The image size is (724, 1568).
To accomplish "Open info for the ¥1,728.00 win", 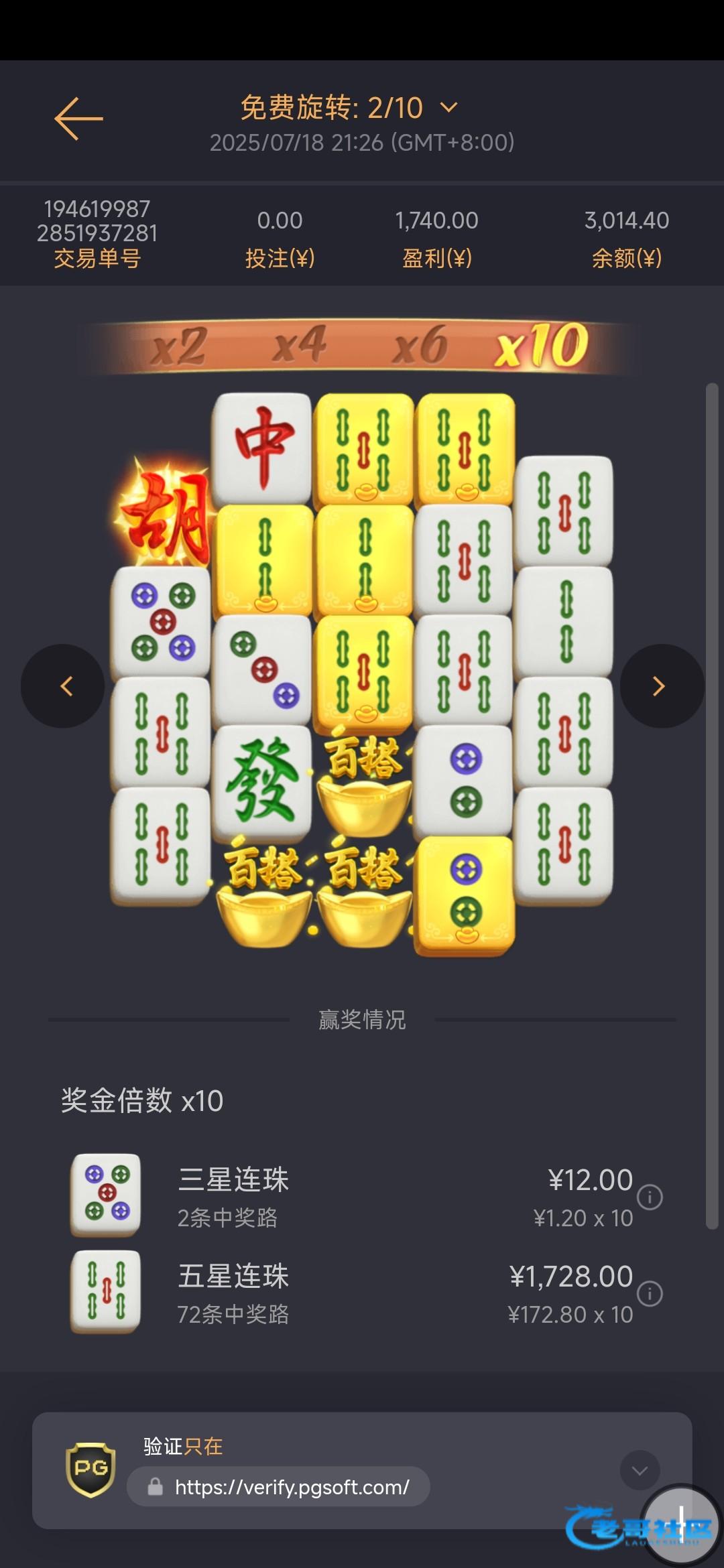I will 650,1293.
